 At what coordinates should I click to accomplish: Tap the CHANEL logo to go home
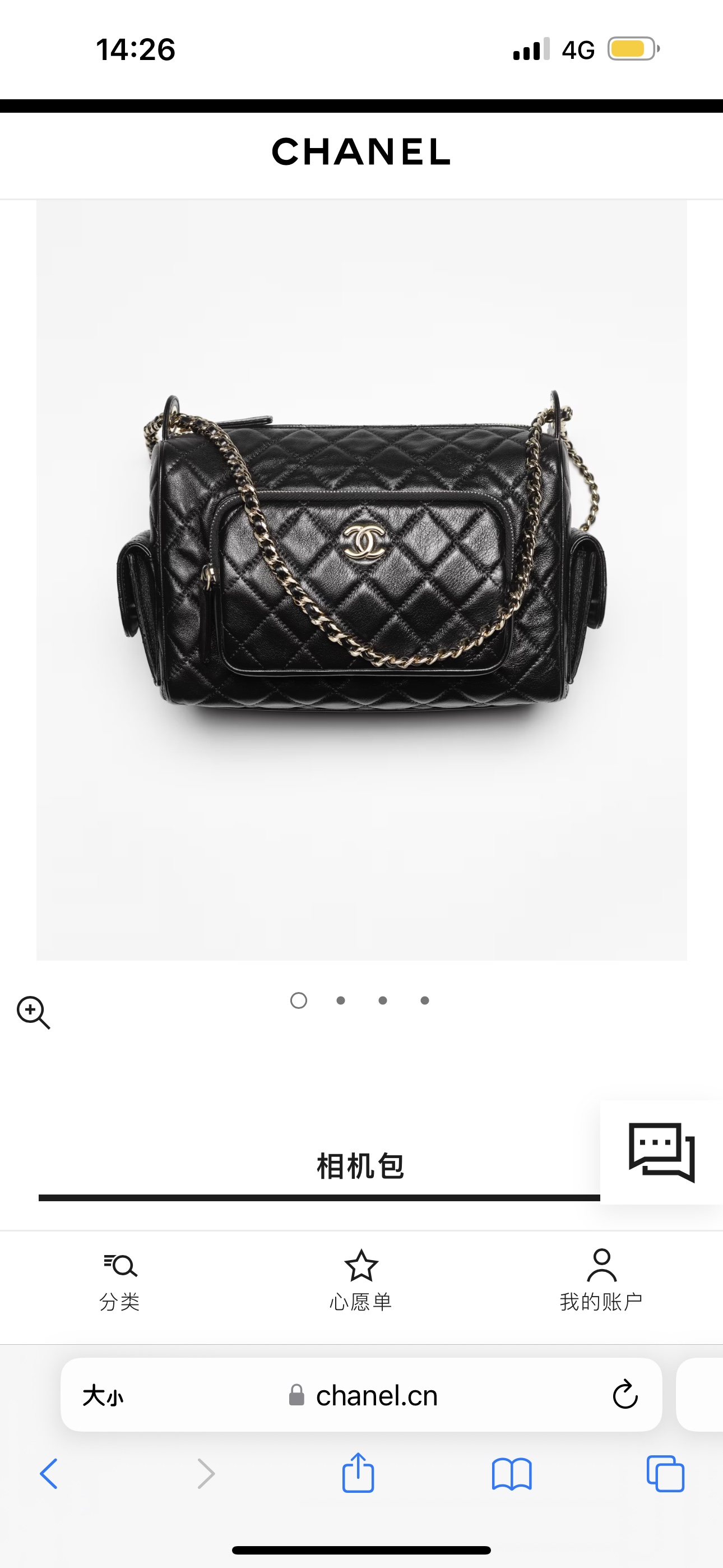361,151
